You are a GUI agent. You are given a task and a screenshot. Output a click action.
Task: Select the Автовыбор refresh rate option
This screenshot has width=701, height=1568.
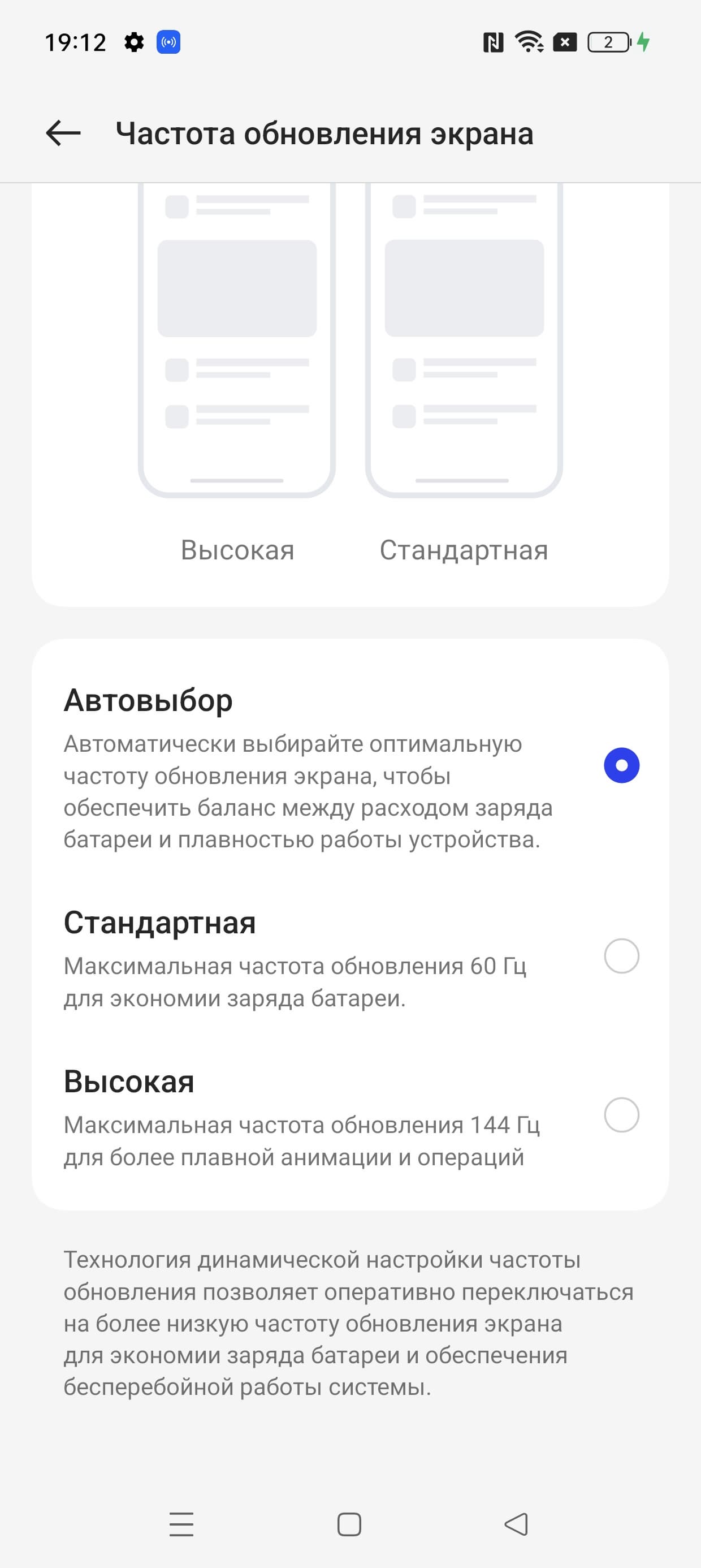[x=621, y=765]
